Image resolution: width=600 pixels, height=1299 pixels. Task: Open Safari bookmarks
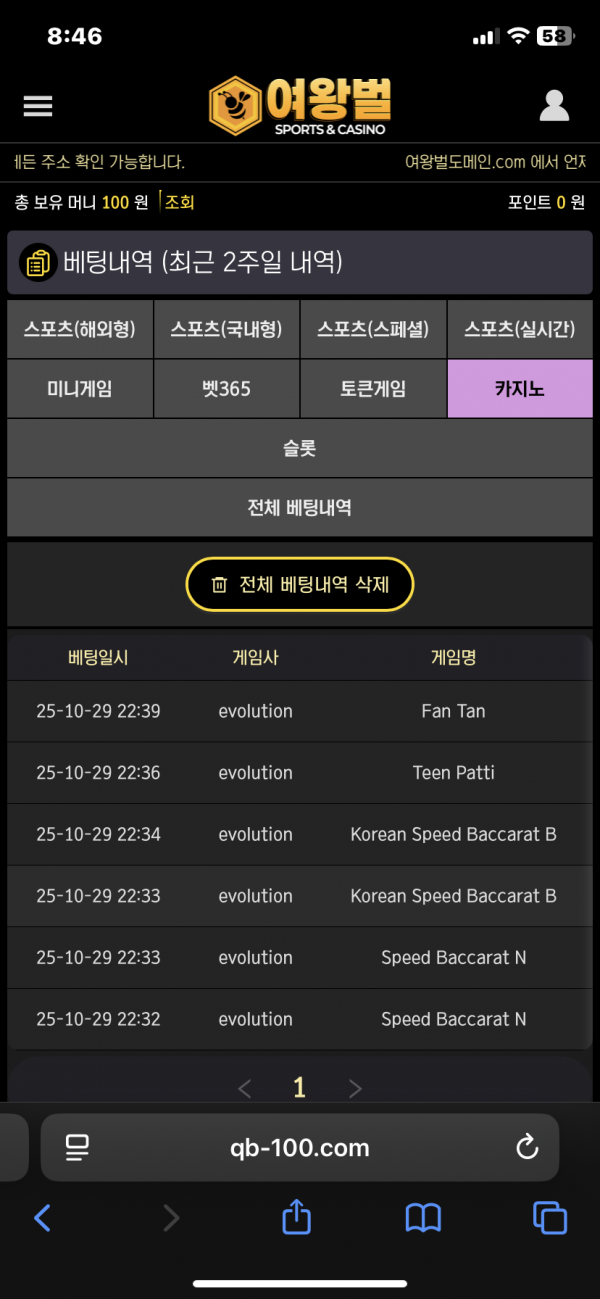423,1217
